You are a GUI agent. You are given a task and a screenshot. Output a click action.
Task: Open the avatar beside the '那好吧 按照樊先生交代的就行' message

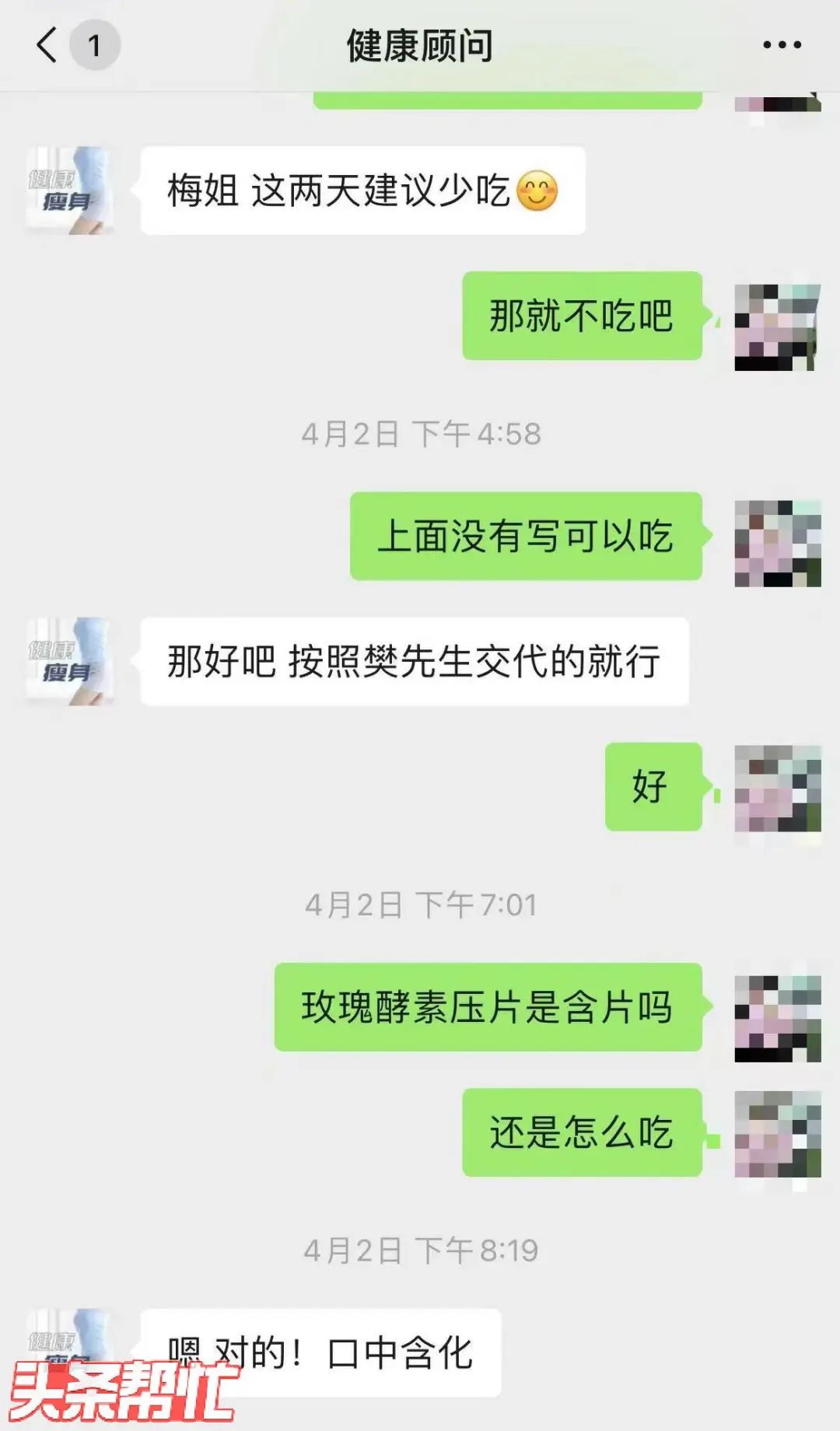(x=69, y=662)
